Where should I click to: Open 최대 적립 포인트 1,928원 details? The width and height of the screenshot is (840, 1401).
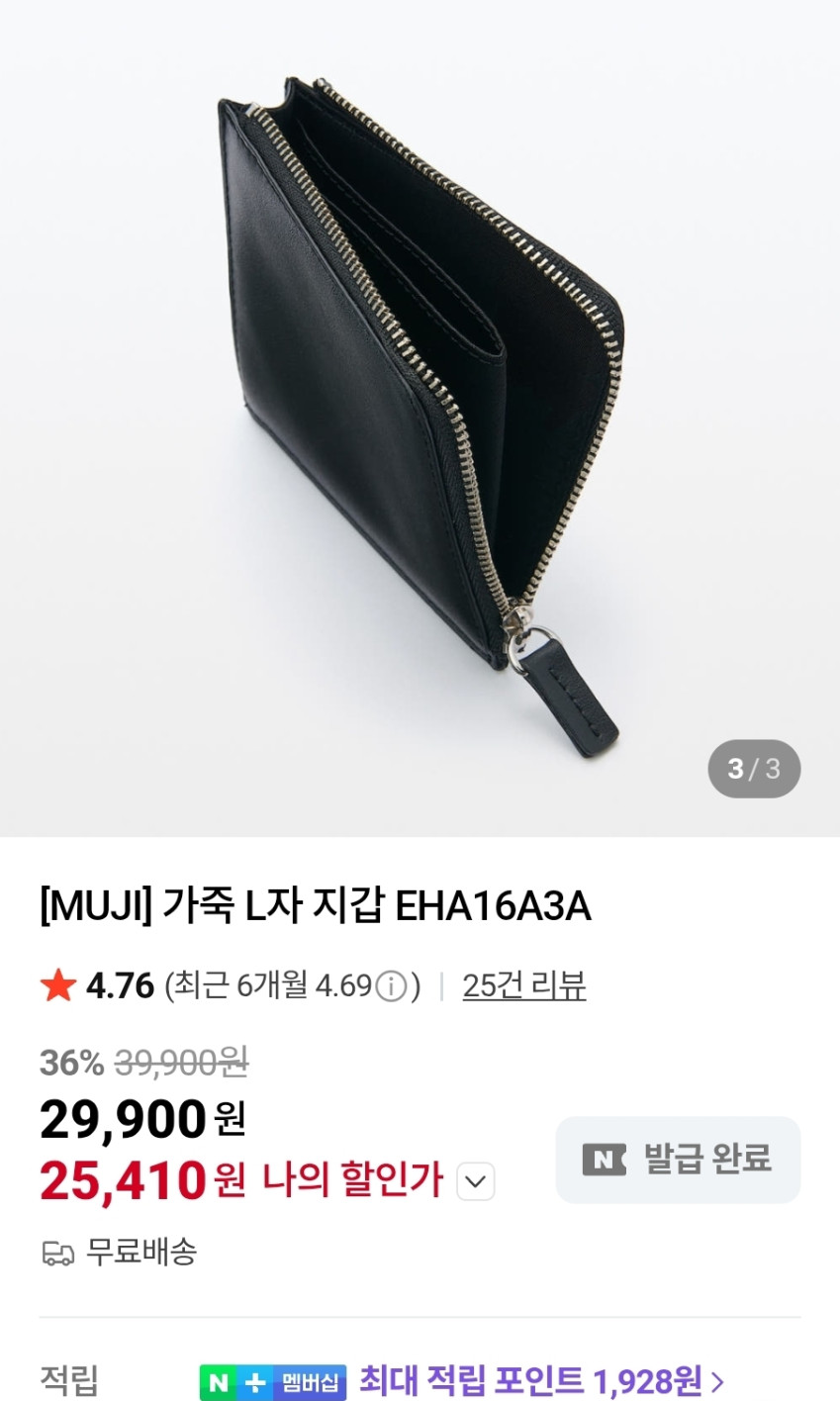coord(541,1380)
